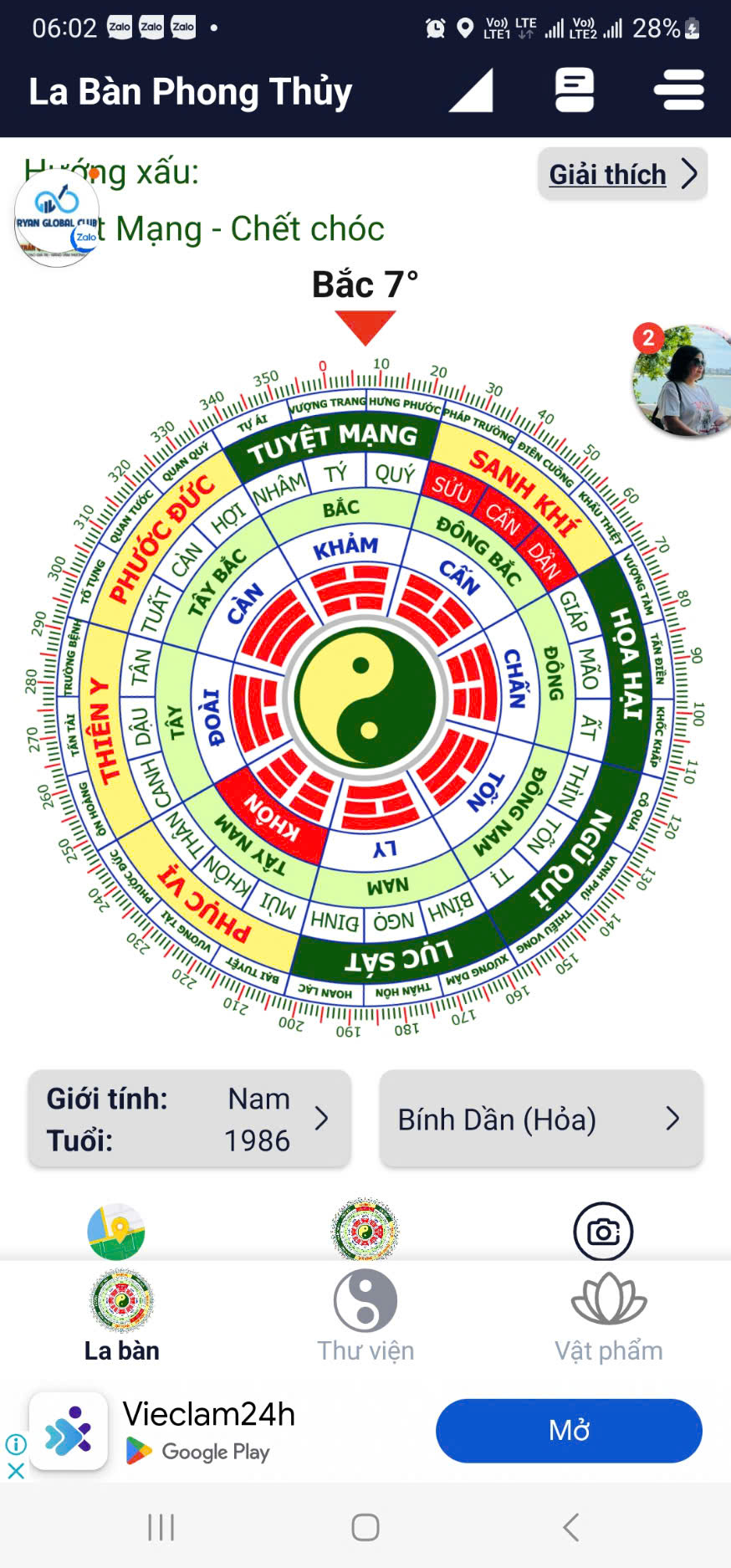Image resolution: width=731 pixels, height=1568 pixels.
Task: Open the Ryan Global Club Zalo bubble
Action: 57,223
